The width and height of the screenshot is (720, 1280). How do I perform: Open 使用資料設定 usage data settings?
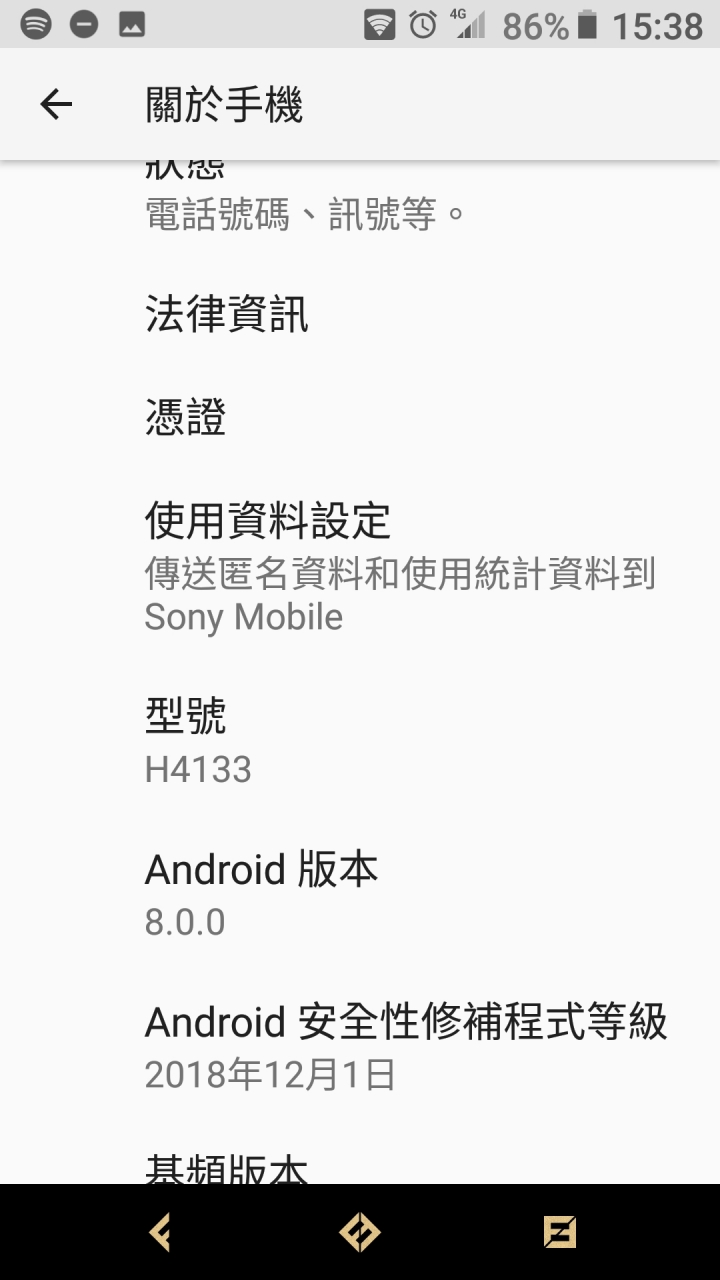tap(360, 566)
